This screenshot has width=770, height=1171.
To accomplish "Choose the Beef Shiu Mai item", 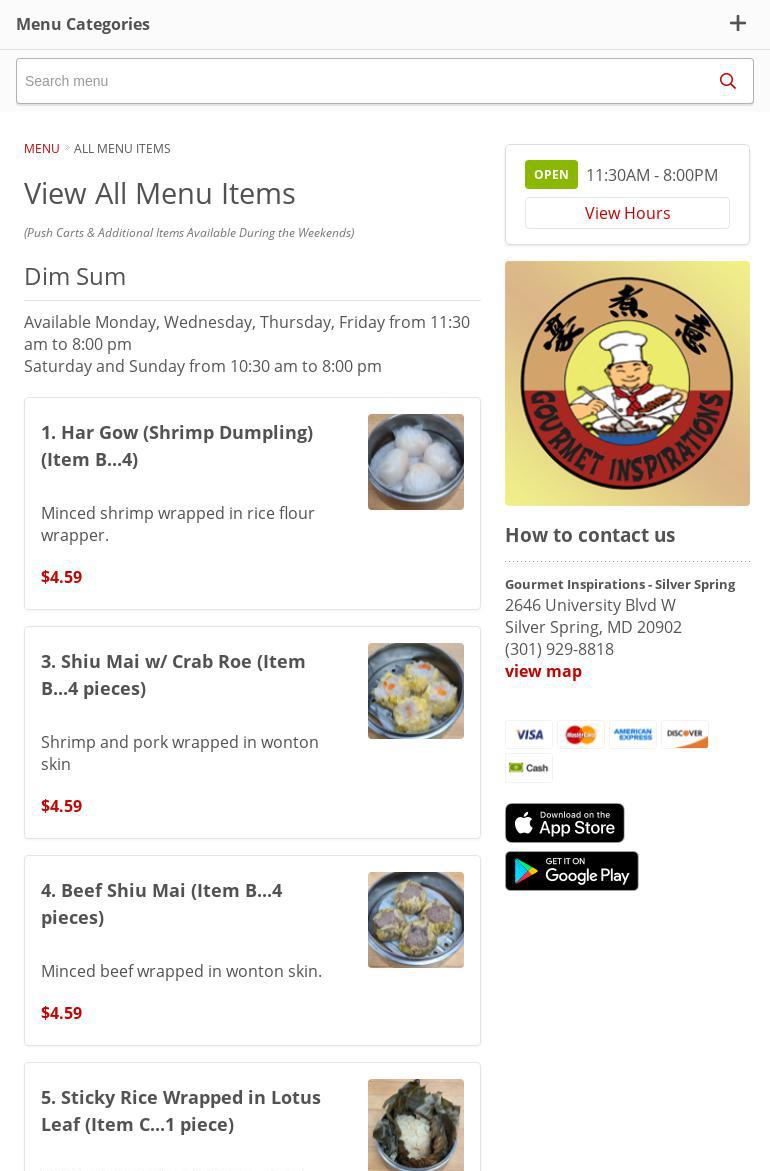I will pos(161,903).
